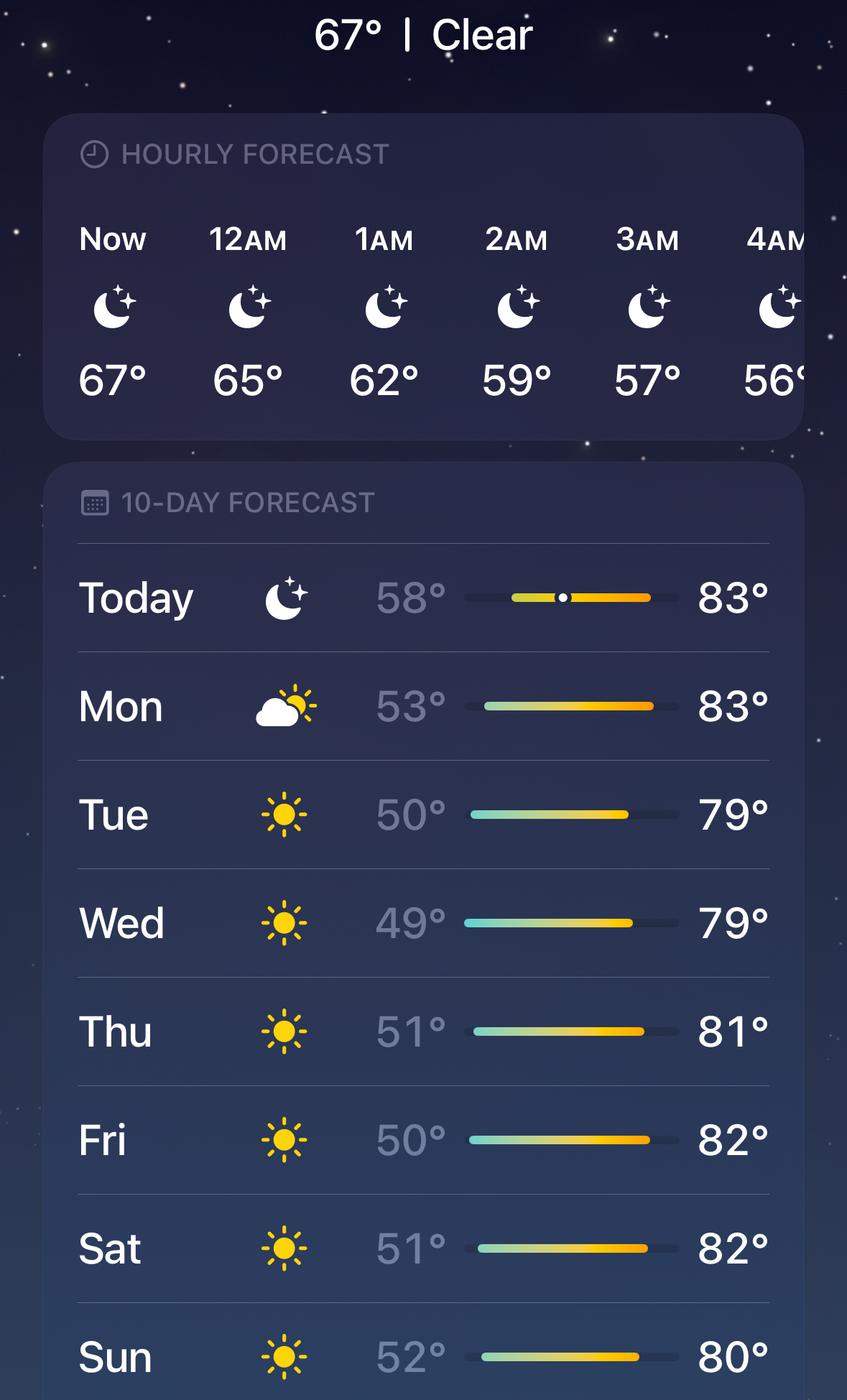Tap the Fri forecast row
The image size is (847, 1400).
click(422, 1141)
